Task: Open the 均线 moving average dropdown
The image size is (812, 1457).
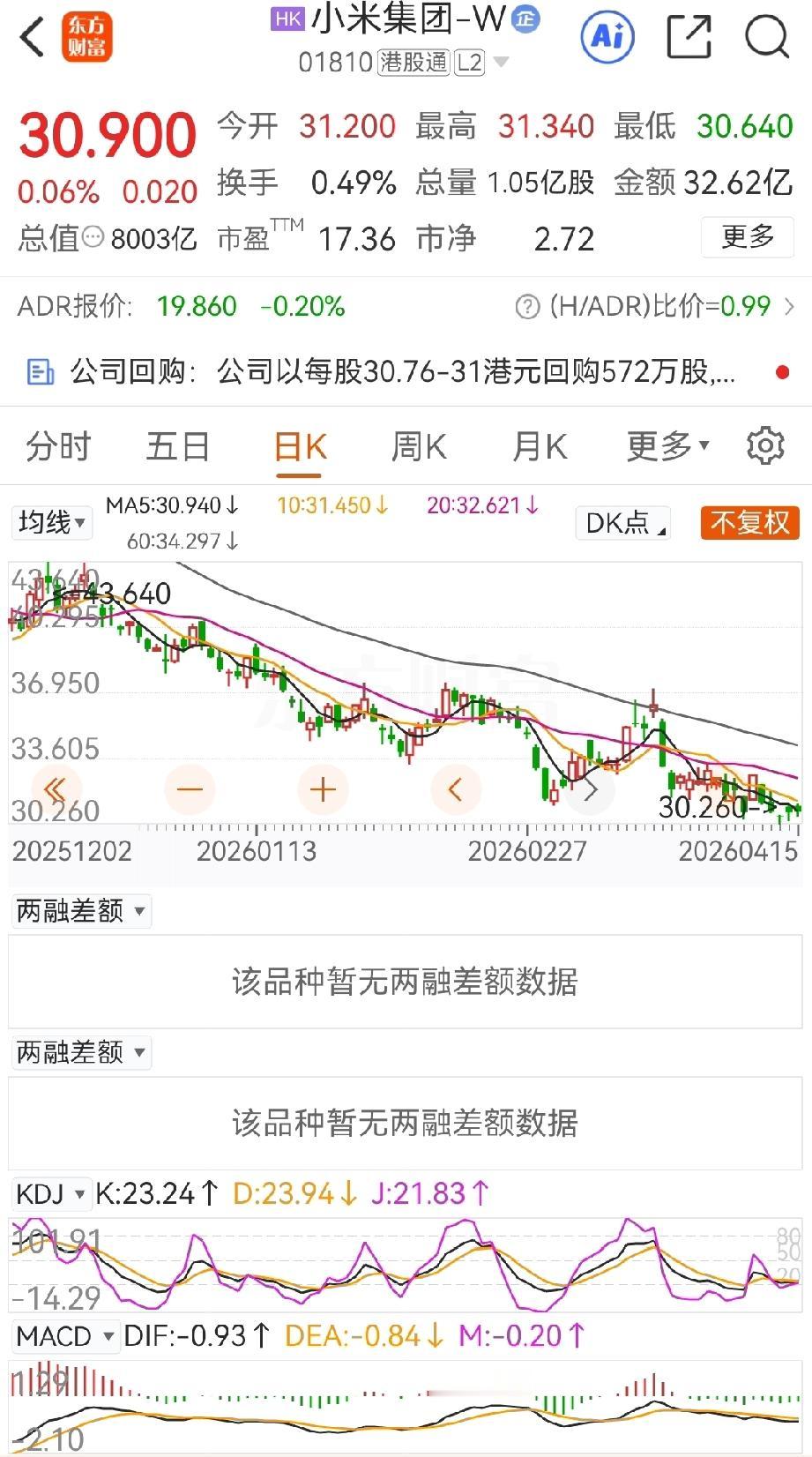Action: [50, 522]
